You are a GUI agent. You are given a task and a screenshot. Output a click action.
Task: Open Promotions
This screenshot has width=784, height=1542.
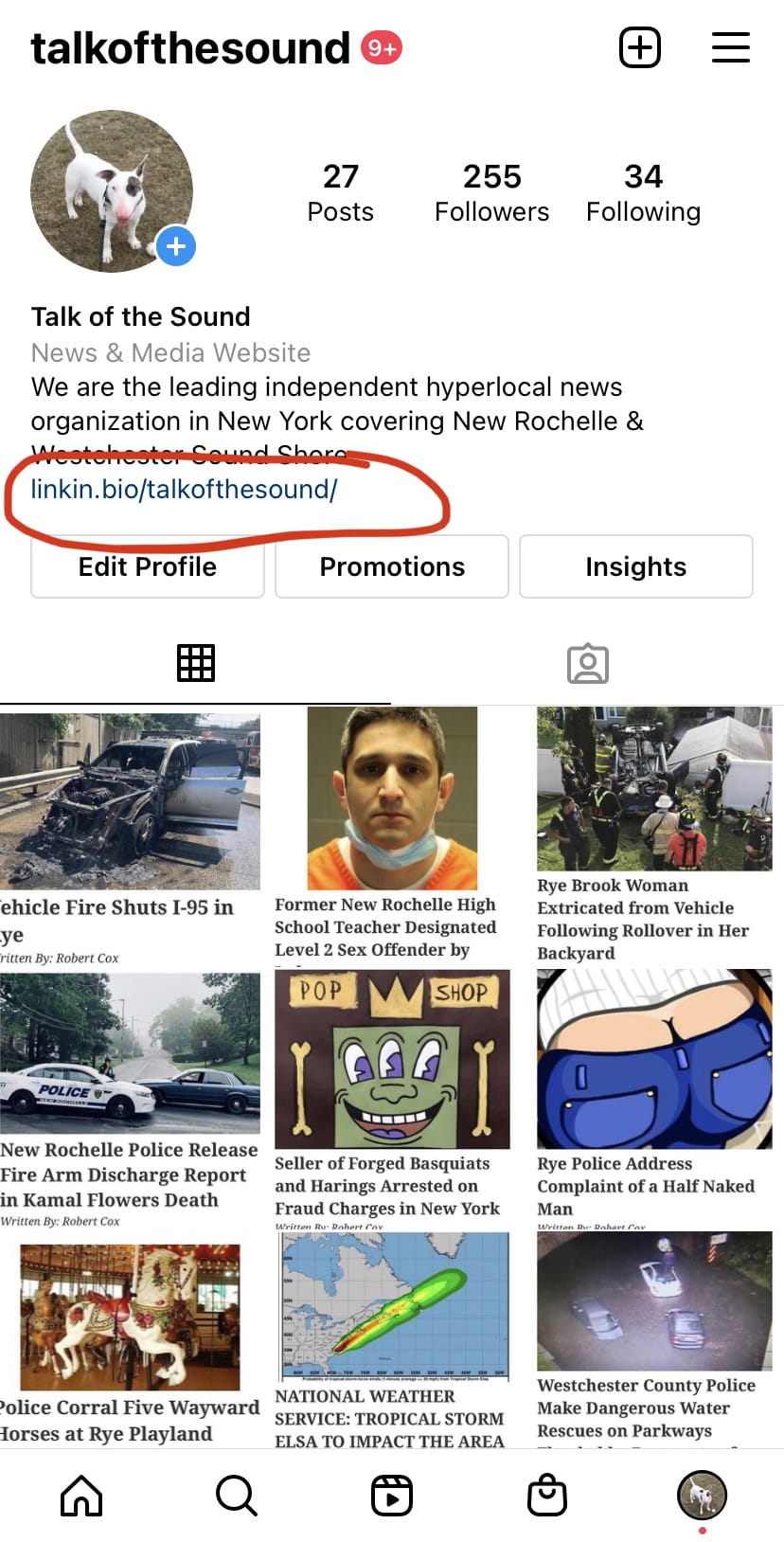(x=392, y=566)
